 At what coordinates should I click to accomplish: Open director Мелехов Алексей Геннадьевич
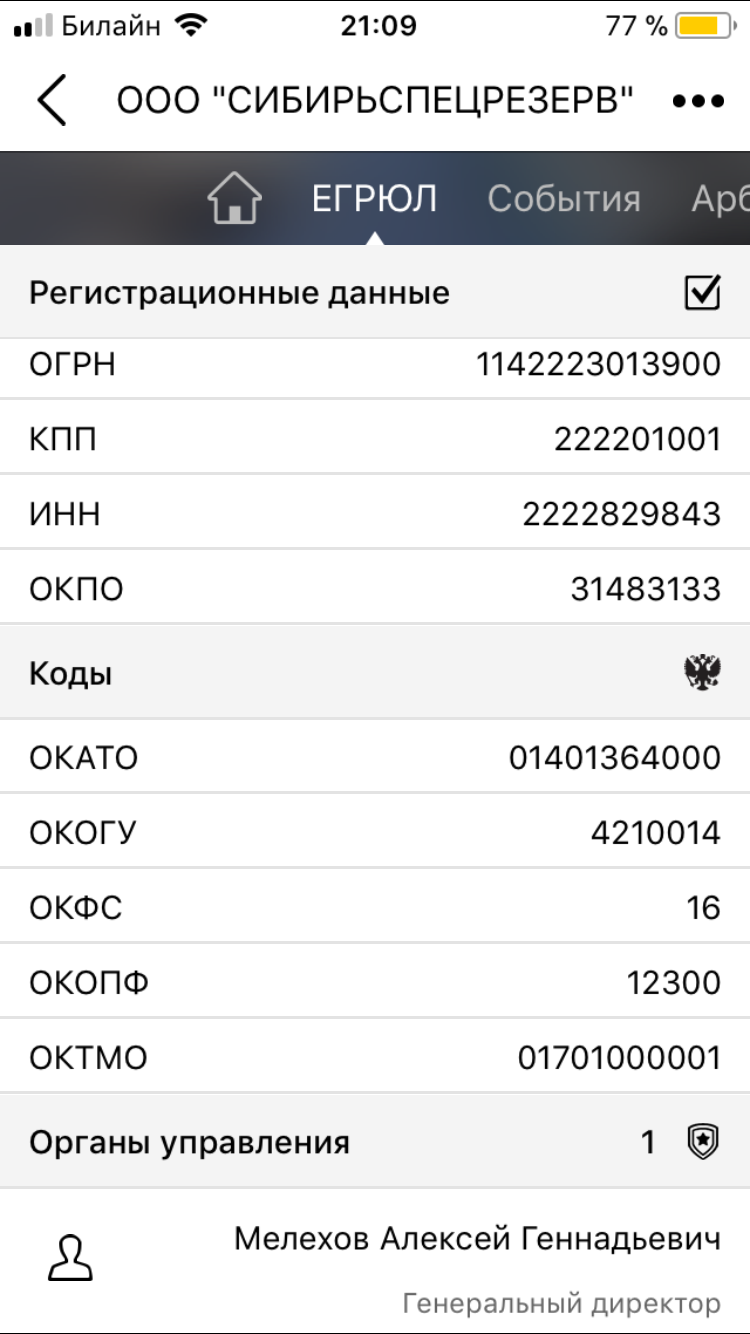476,1240
